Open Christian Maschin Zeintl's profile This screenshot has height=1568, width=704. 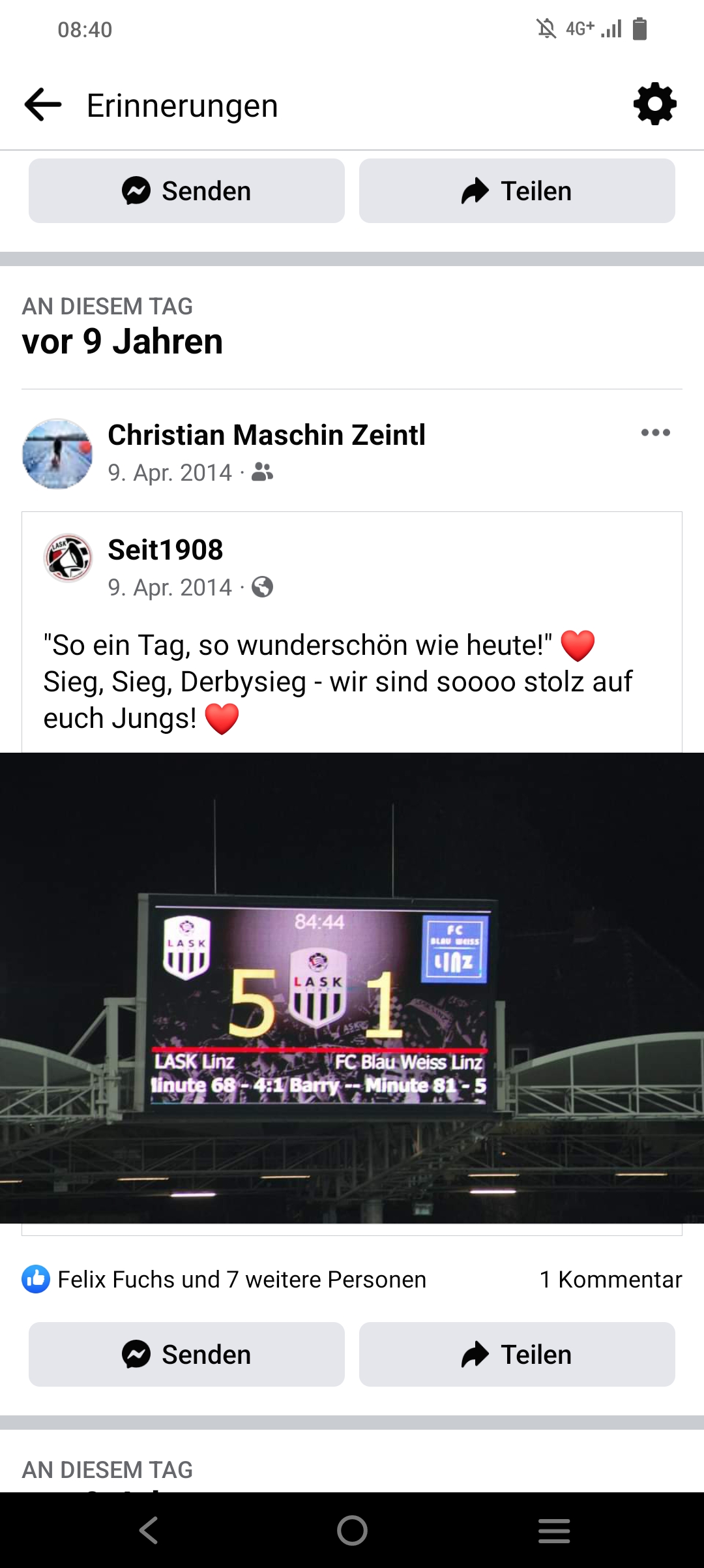267,435
